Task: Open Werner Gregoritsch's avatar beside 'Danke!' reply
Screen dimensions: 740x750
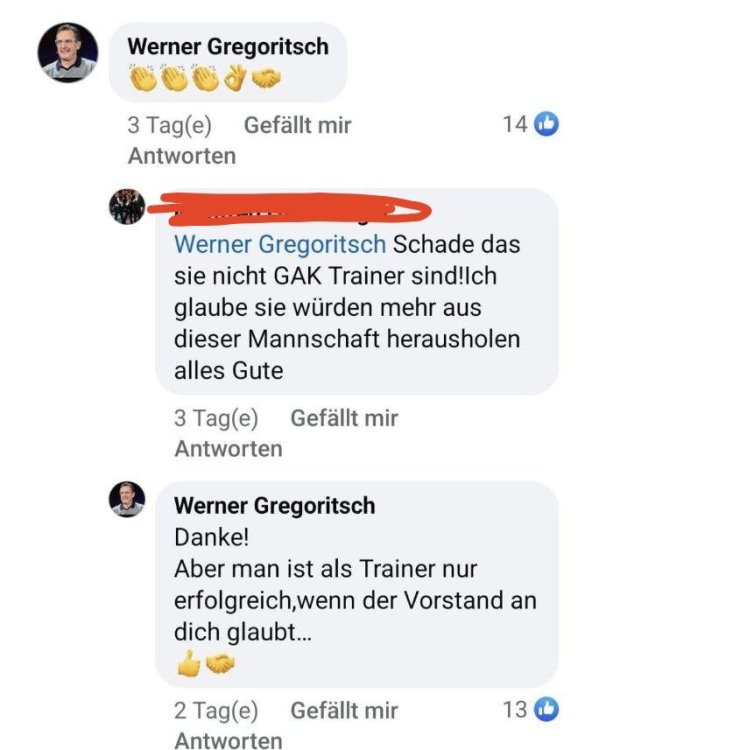Action: tap(127, 499)
